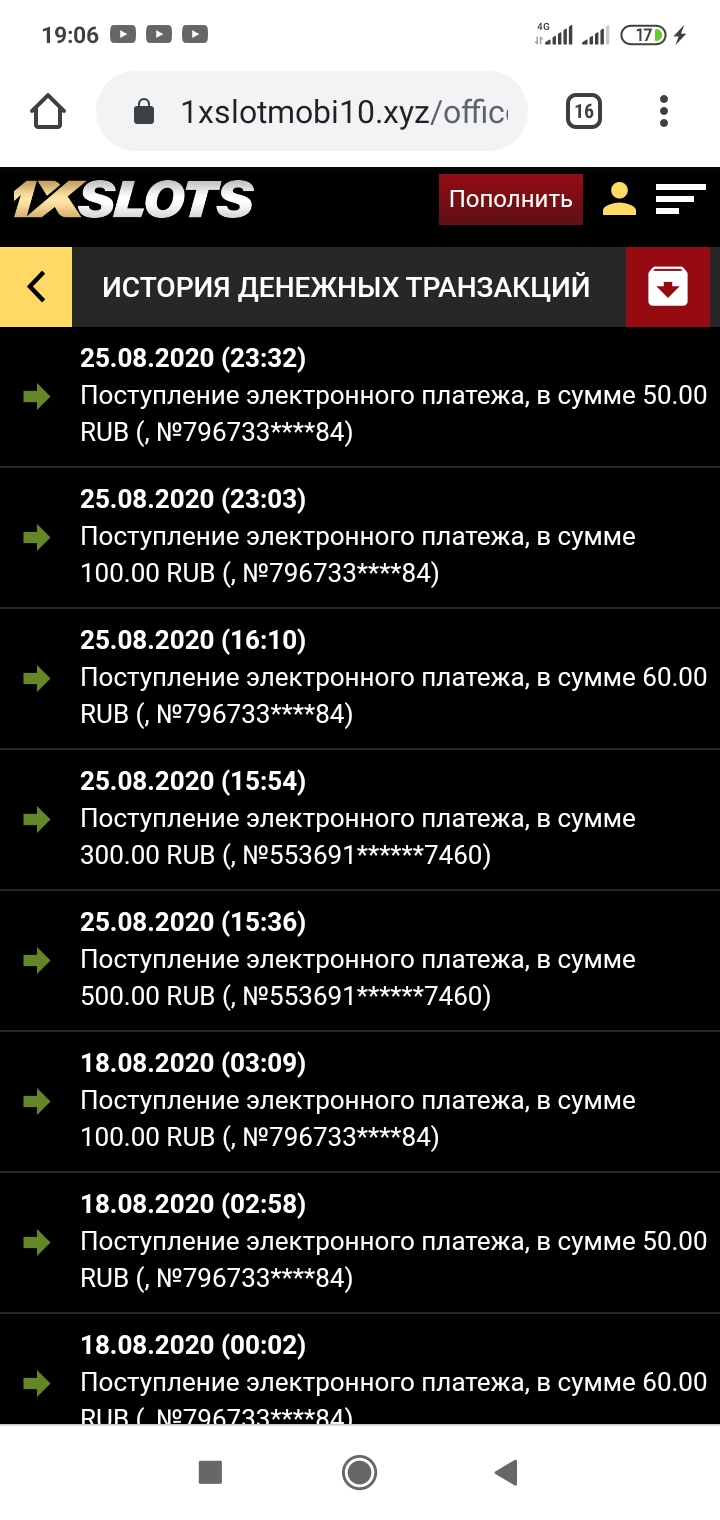Screen dimensions: 720x1520
Task: Open the site hamburger menu
Action: 680,198
